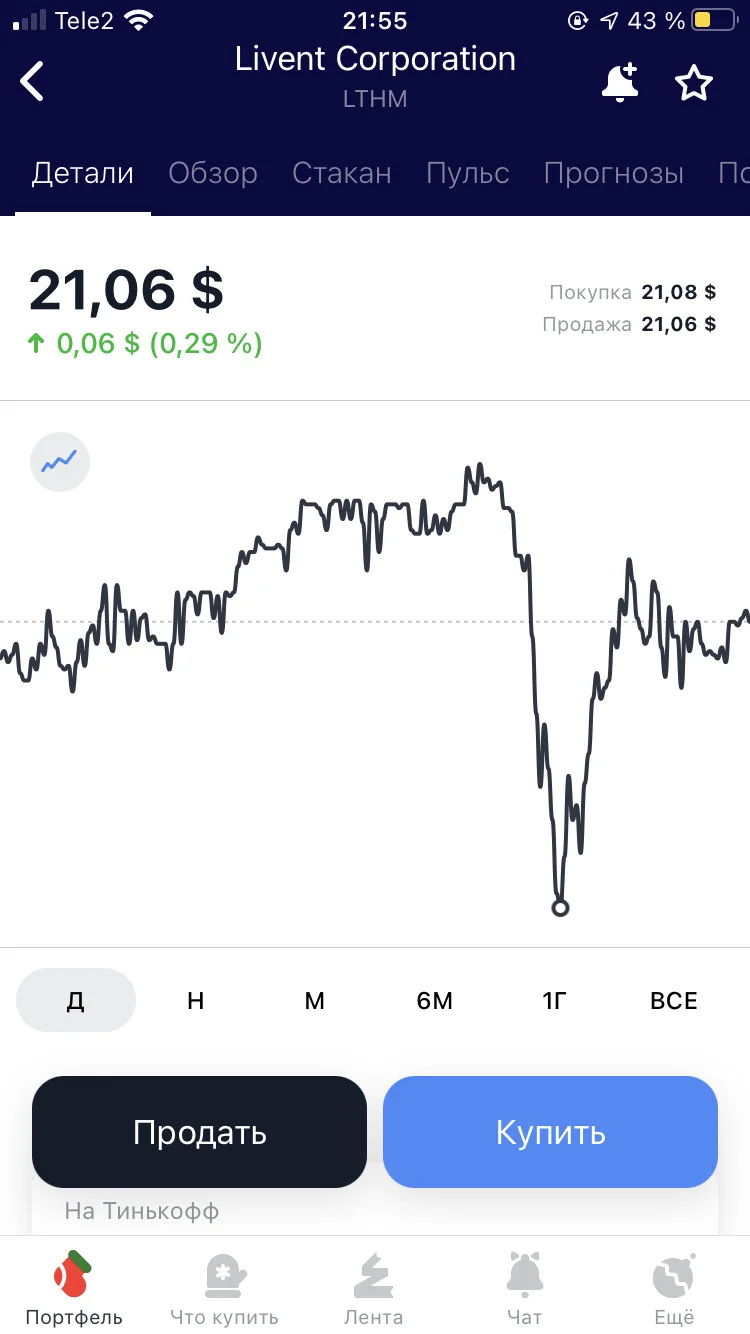Switch to the Обзор tab

(x=213, y=173)
